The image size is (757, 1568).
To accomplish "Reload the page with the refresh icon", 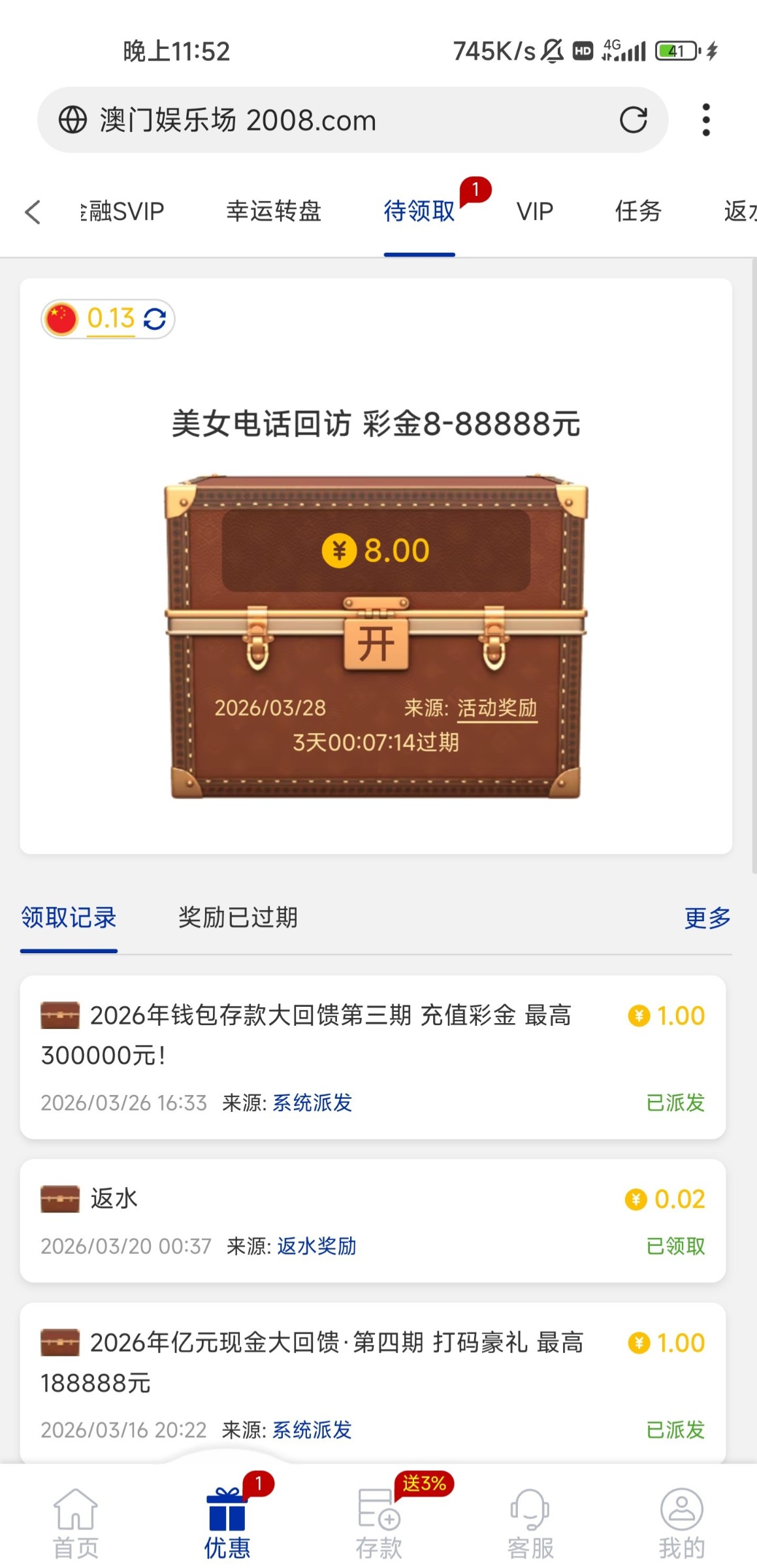I will [633, 120].
